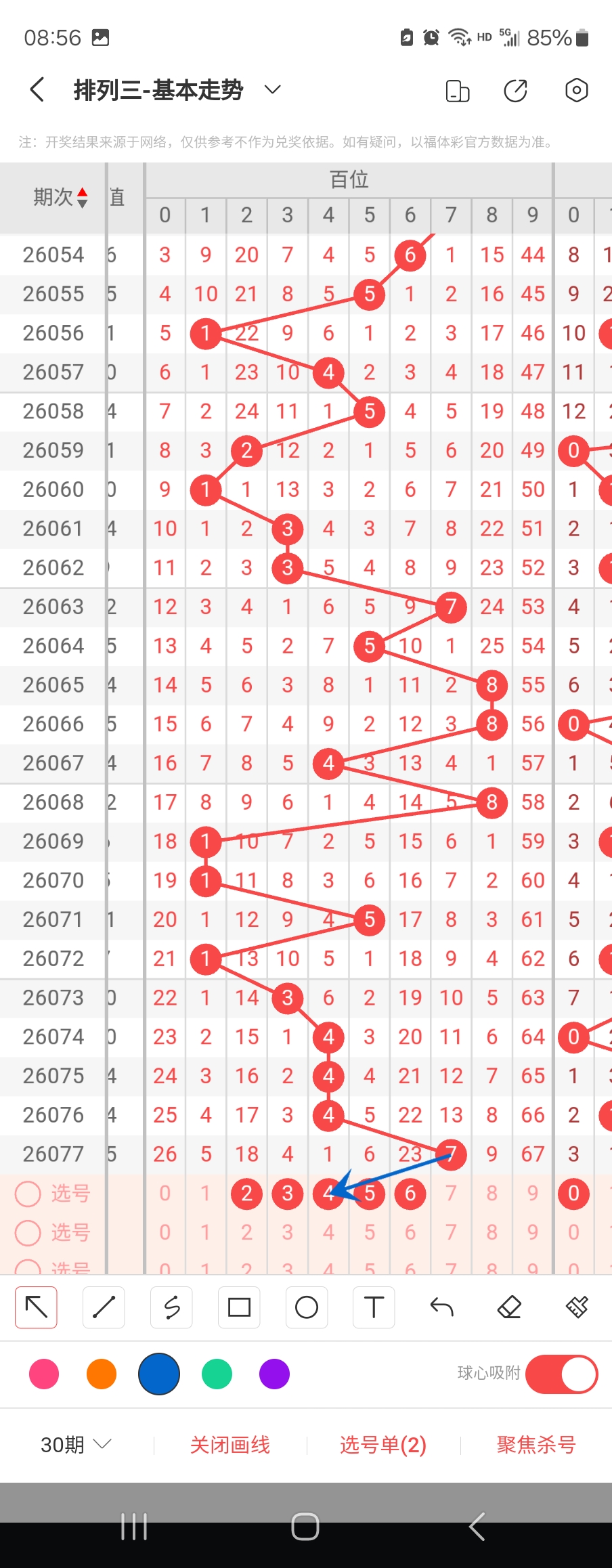This screenshot has width=612, height=1568.
Task: Clear all drawings with the broom icon
Action: [x=577, y=1307]
